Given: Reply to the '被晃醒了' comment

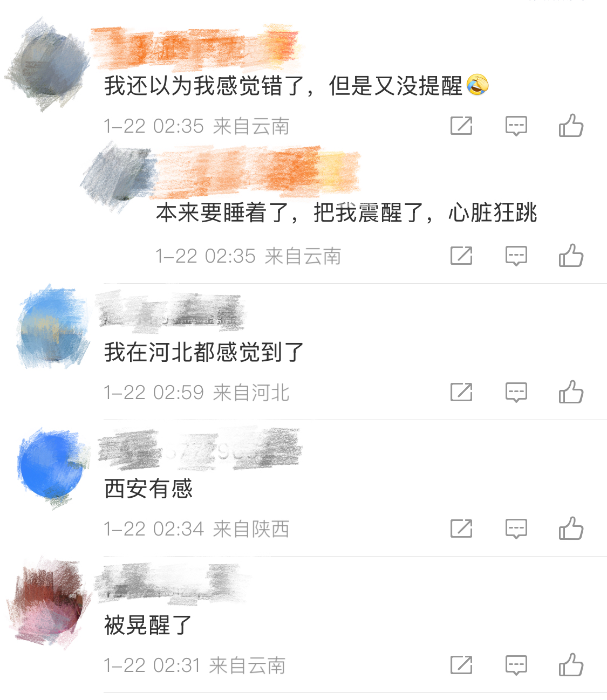Looking at the screenshot, I should (x=516, y=664).
